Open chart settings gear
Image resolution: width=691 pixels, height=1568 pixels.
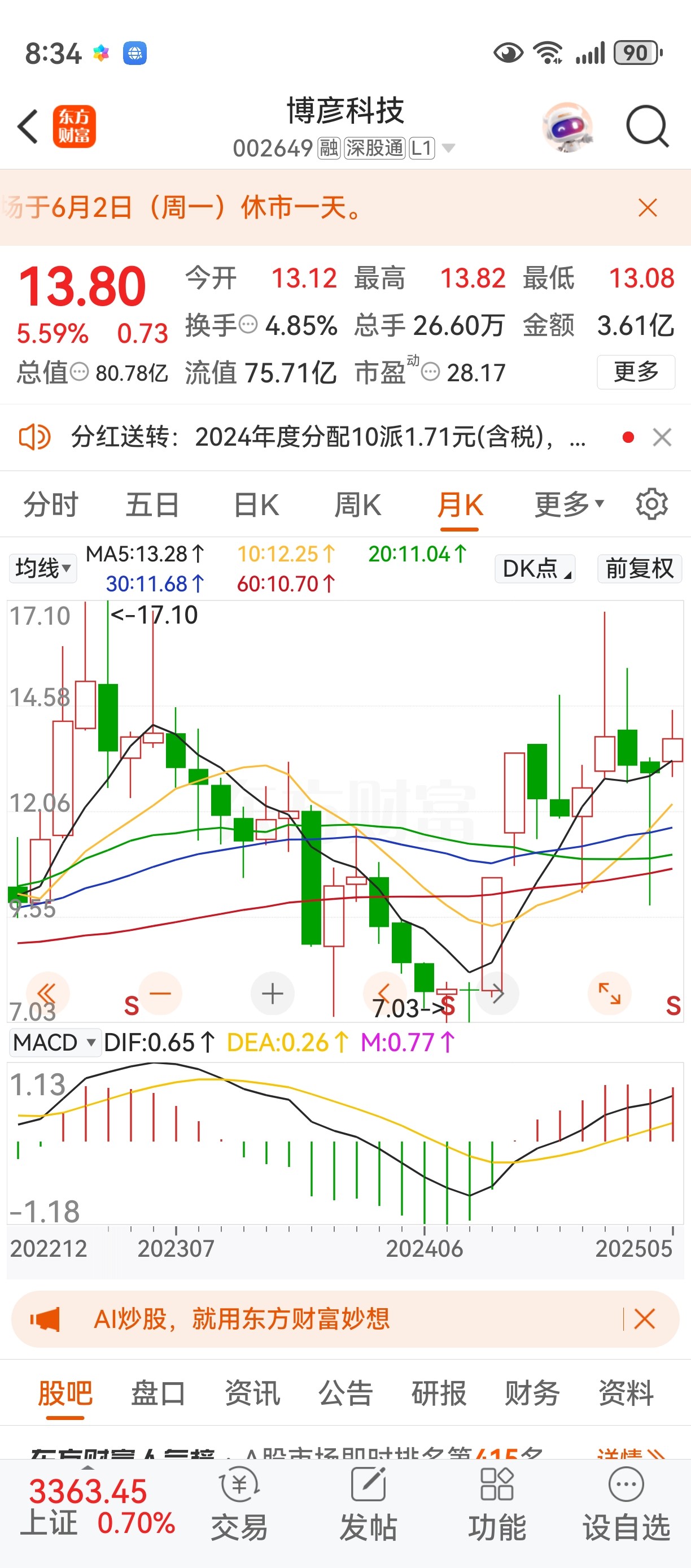(x=651, y=504)
